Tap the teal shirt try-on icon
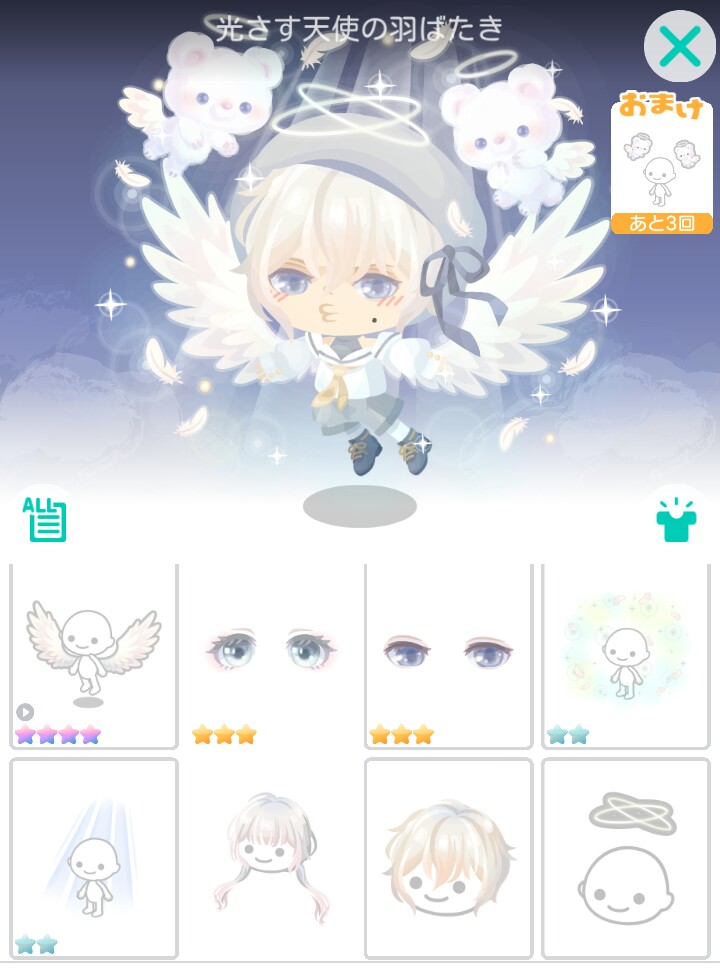 point(675,518)
